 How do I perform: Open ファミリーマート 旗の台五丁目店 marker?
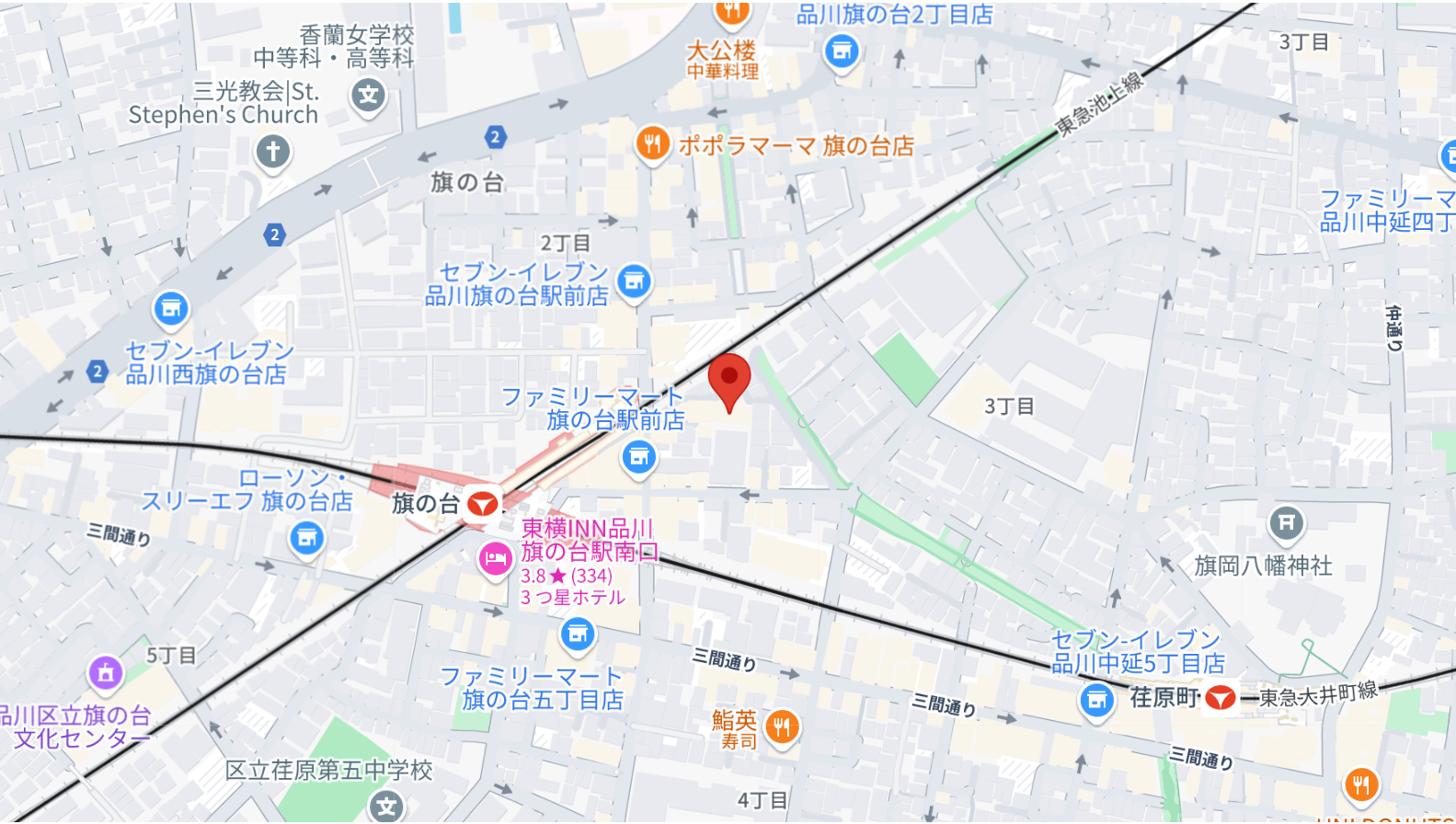tap(578, 633)
